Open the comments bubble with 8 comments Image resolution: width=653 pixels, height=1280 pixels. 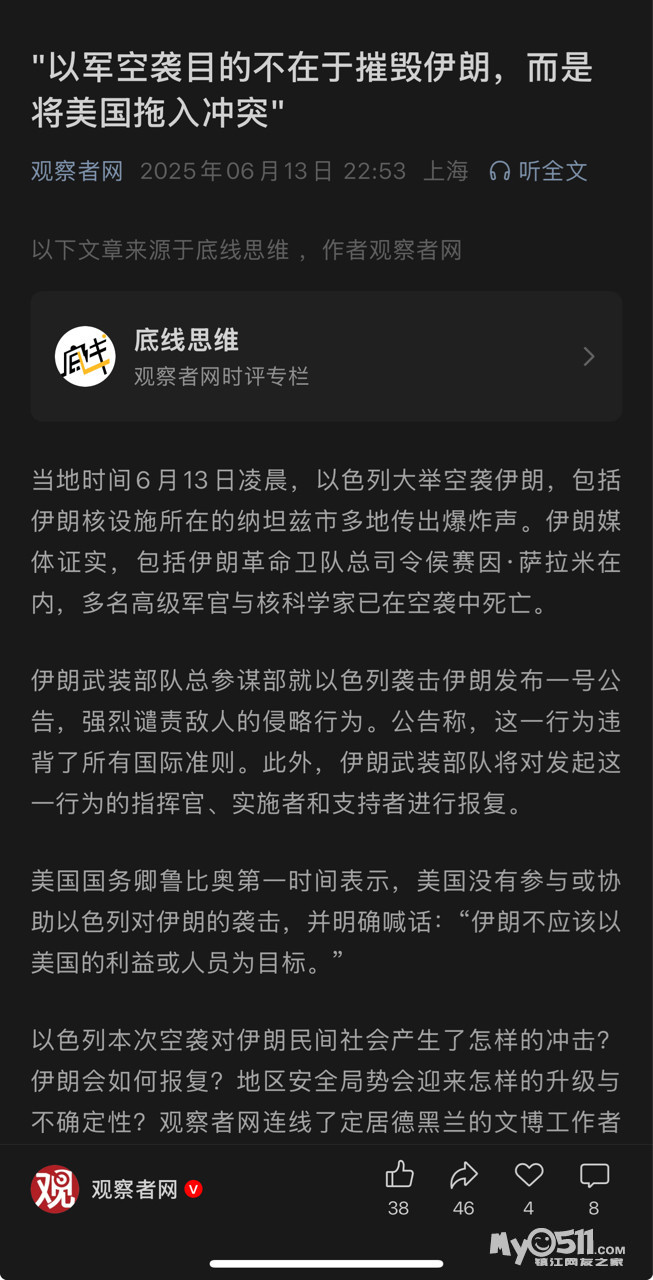click(594, 1175)
